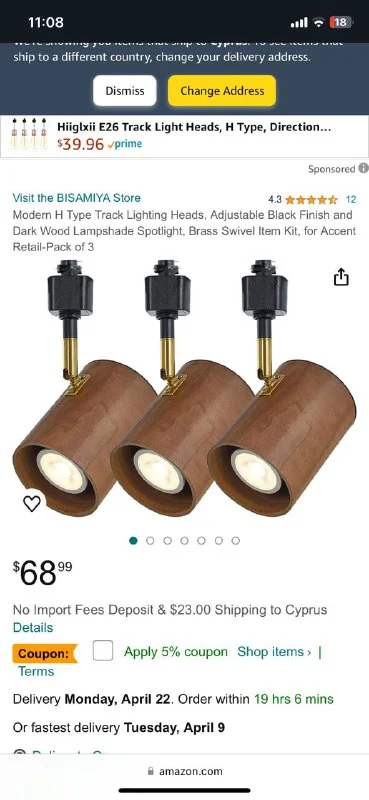
Task: Tap the Change Address button
Action: click(x=222, y=91)
